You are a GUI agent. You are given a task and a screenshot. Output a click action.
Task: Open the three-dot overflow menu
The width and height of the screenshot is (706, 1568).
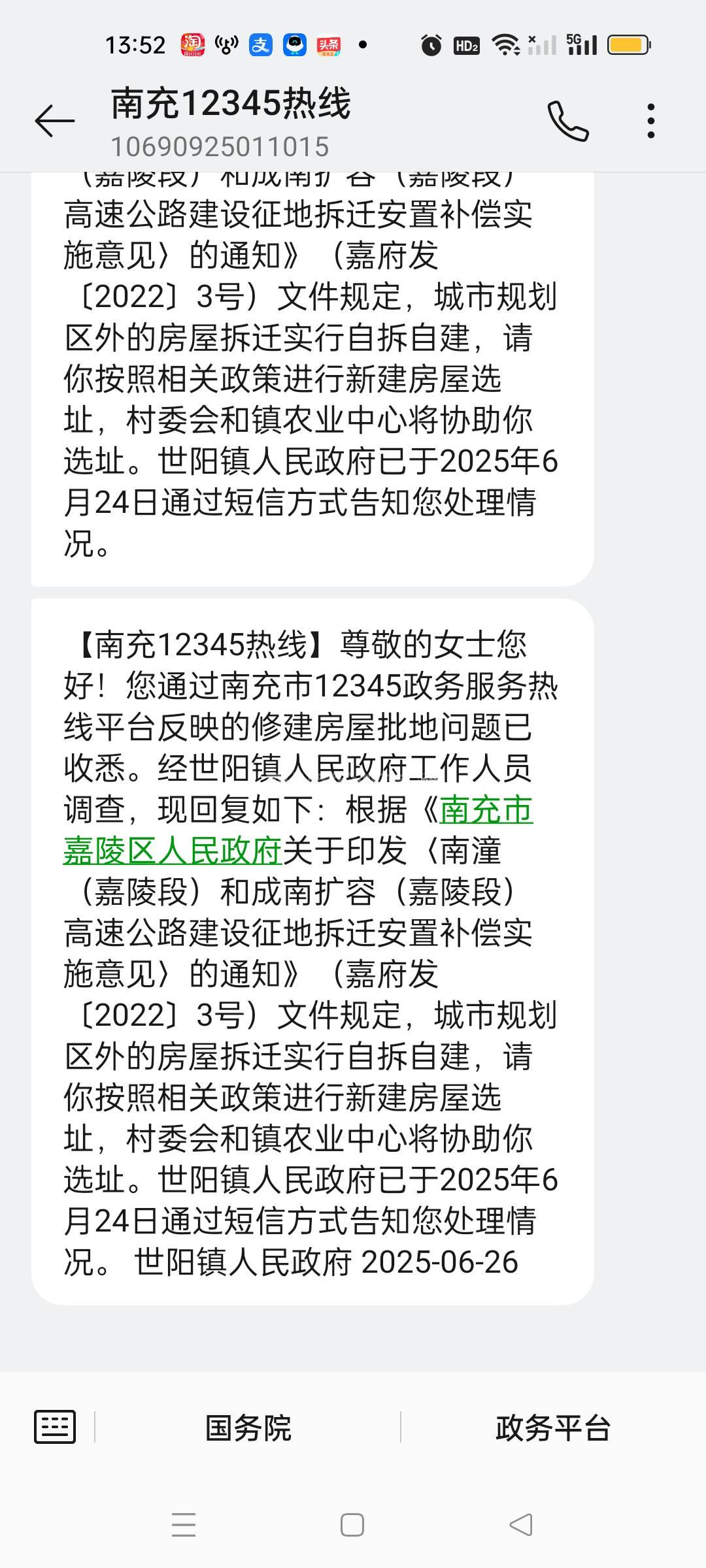(x=650, y=121)
